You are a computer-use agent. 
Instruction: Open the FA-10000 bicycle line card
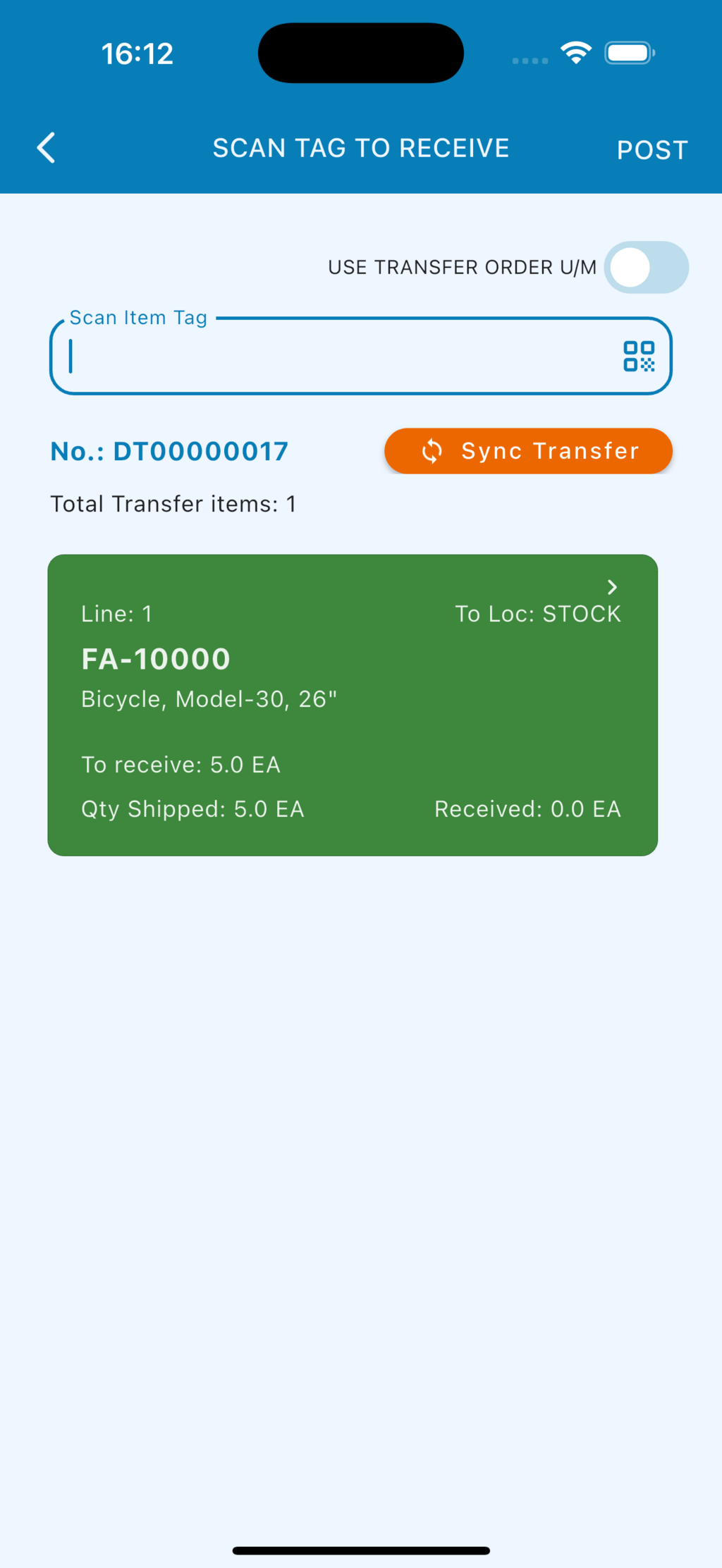(353, 705)
